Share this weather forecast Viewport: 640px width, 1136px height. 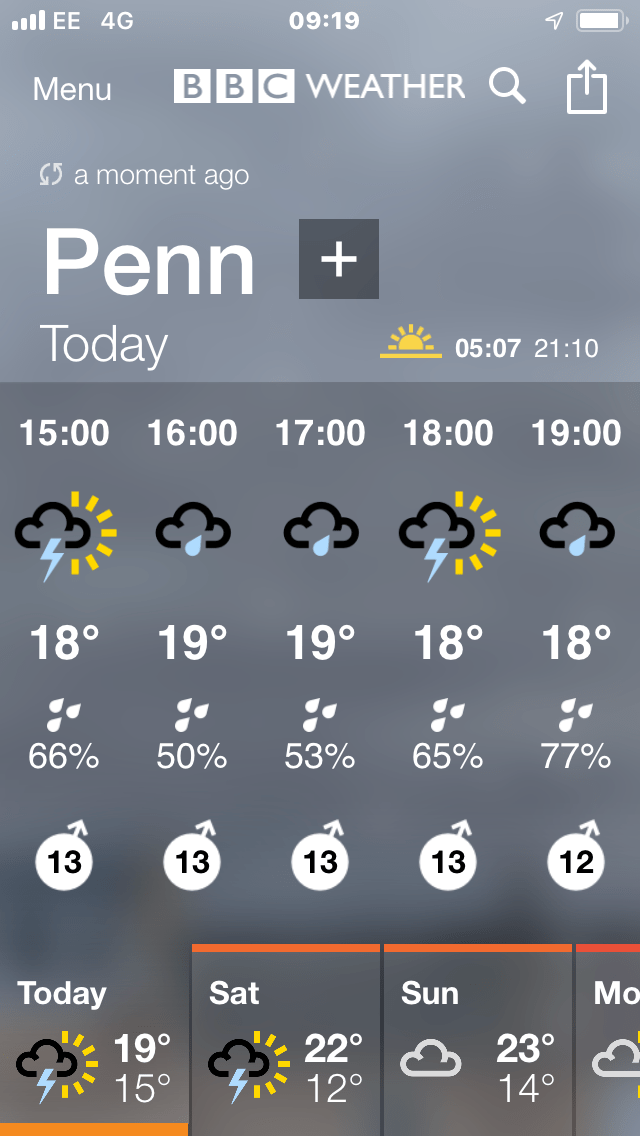coord(587,87)
